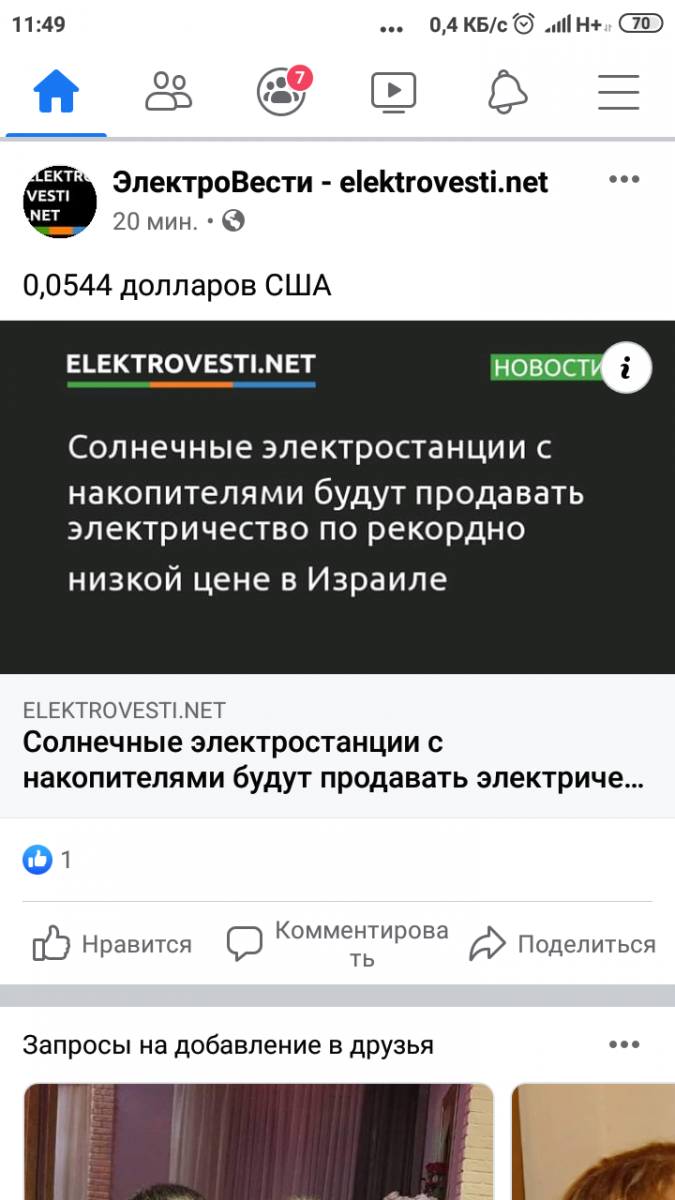
Task: Open the elektrovesti.net article link preview
Action: 337,745
